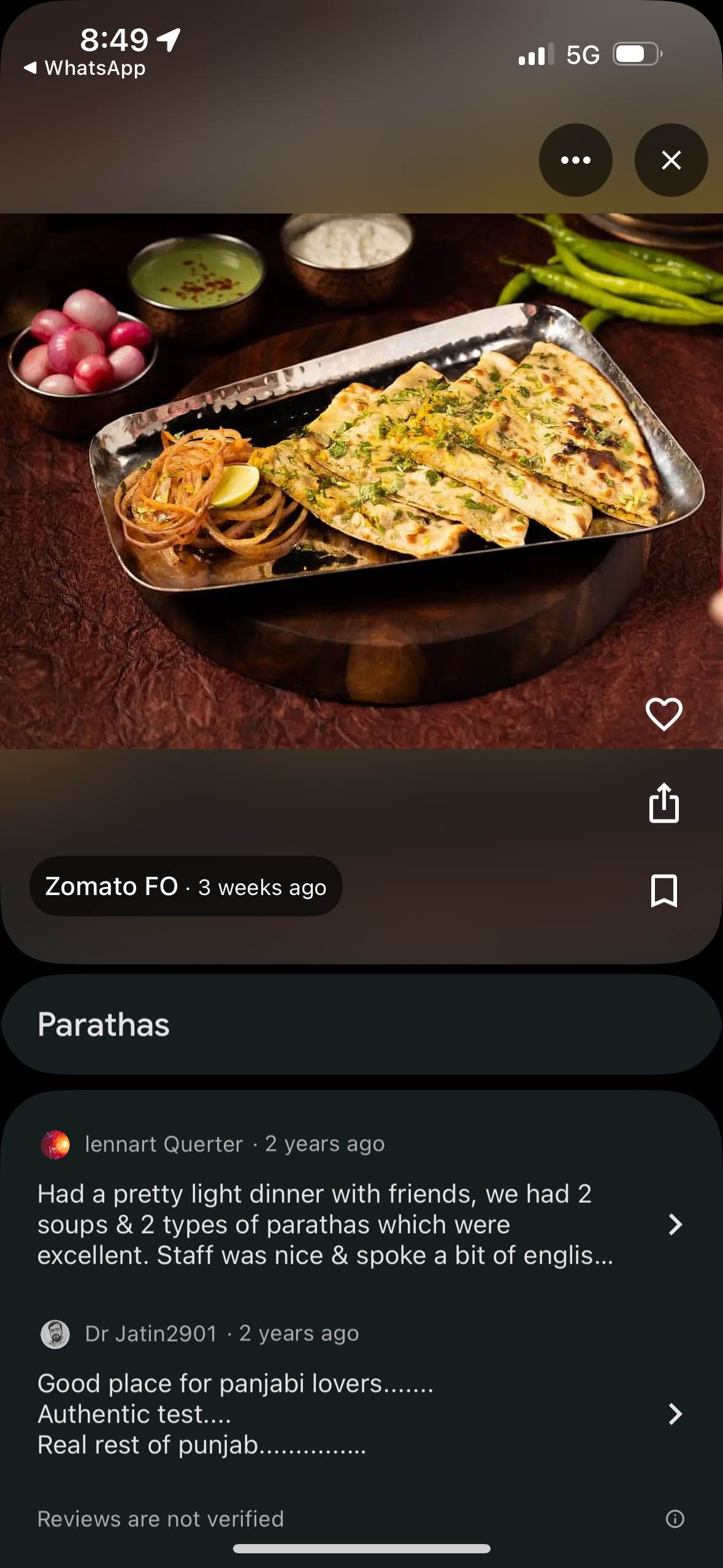Open the Zomato FO contributor chip
Screen dimensions: 723x1568
point(185,886)
